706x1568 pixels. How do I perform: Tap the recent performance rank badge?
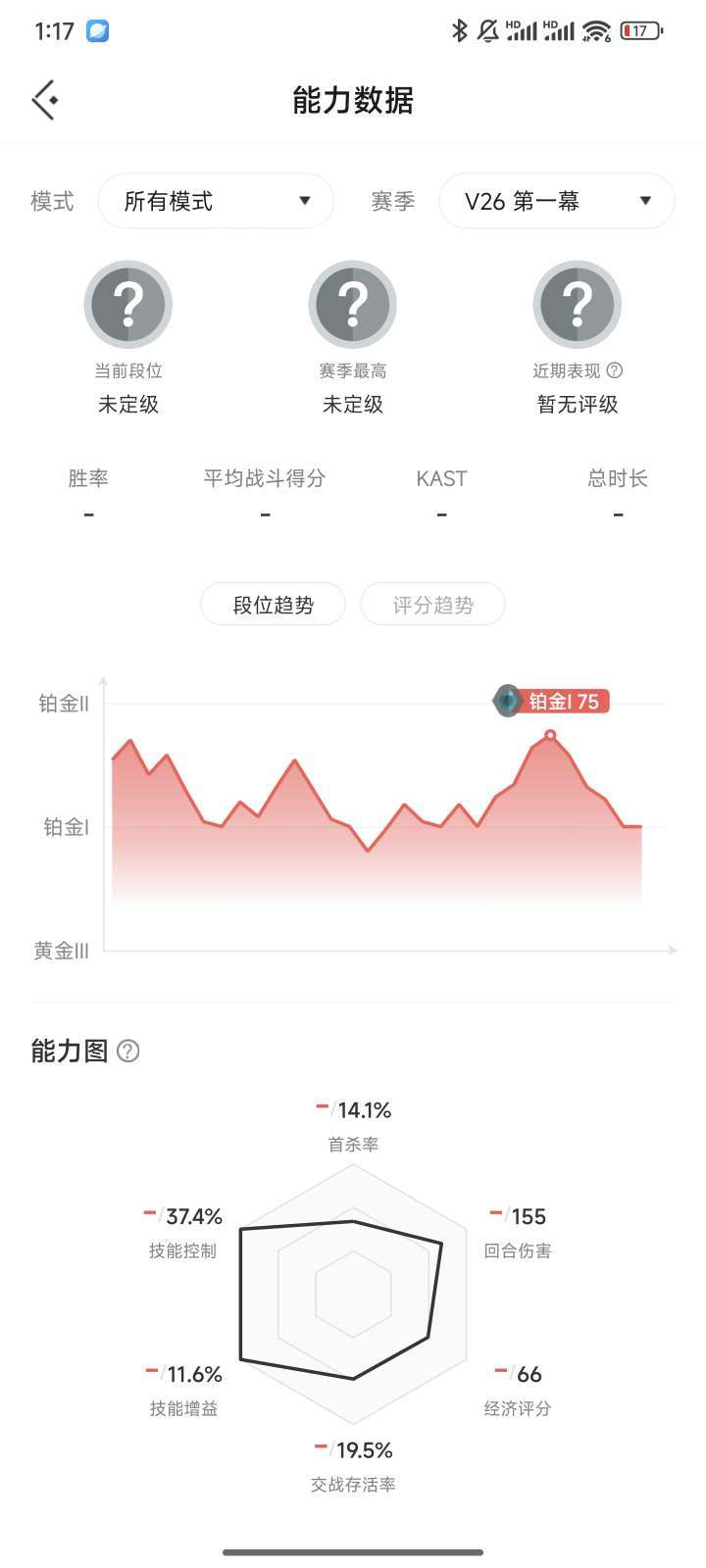tap(577, 304)
